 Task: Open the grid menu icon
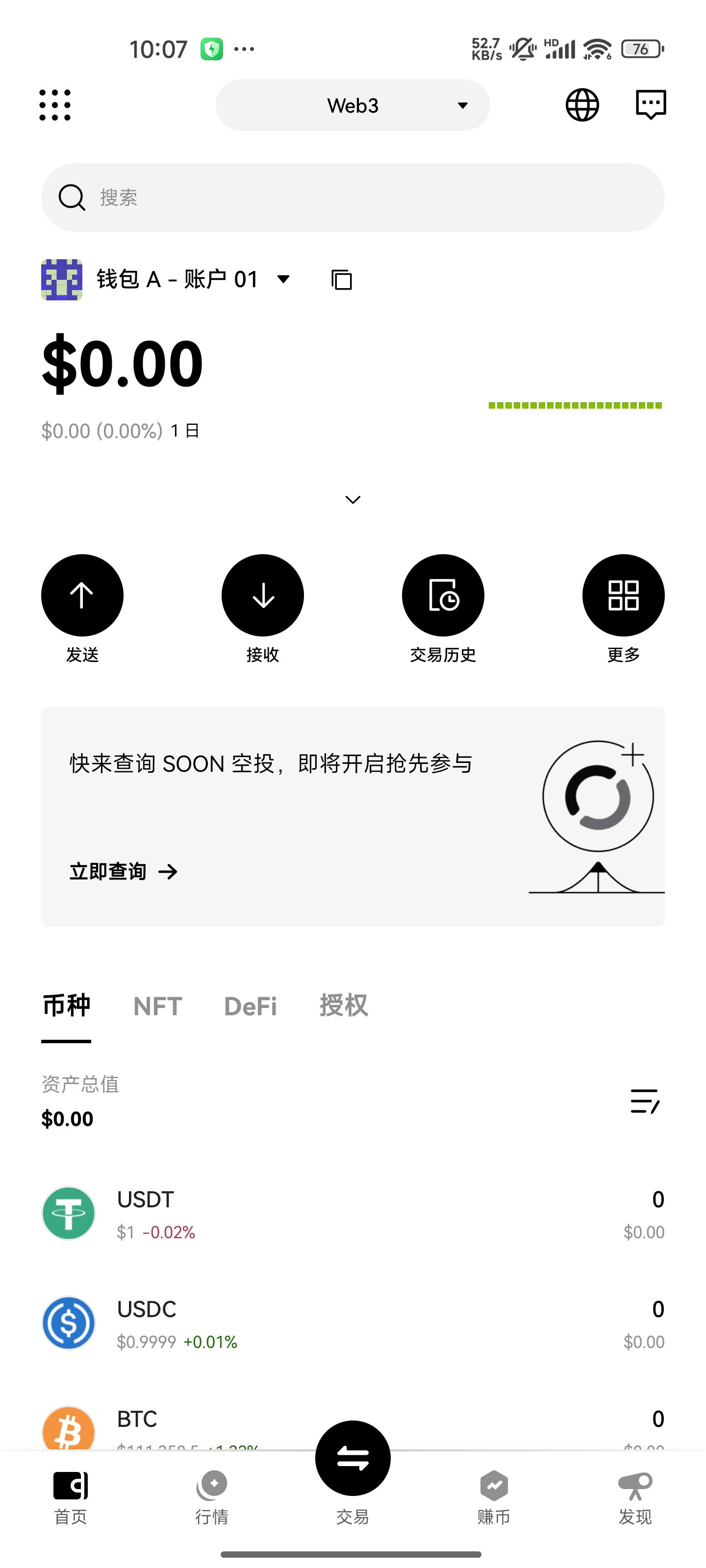(x=55, y=105)
